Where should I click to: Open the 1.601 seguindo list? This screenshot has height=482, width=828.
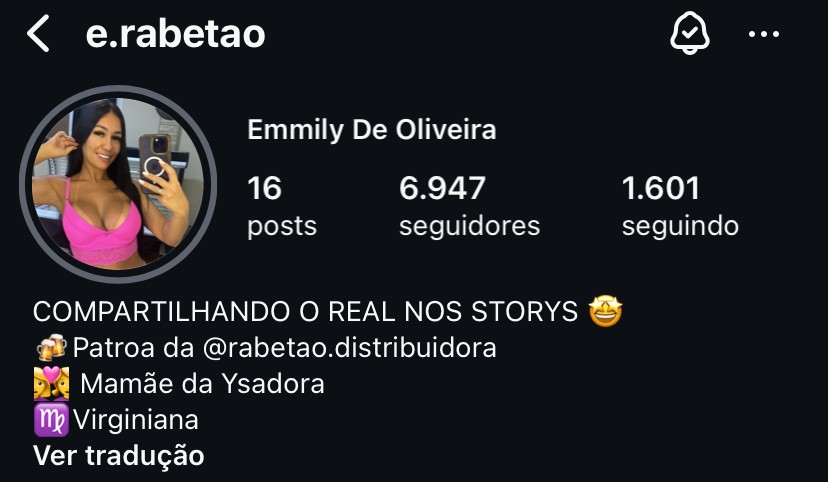(x=680, y=206)
